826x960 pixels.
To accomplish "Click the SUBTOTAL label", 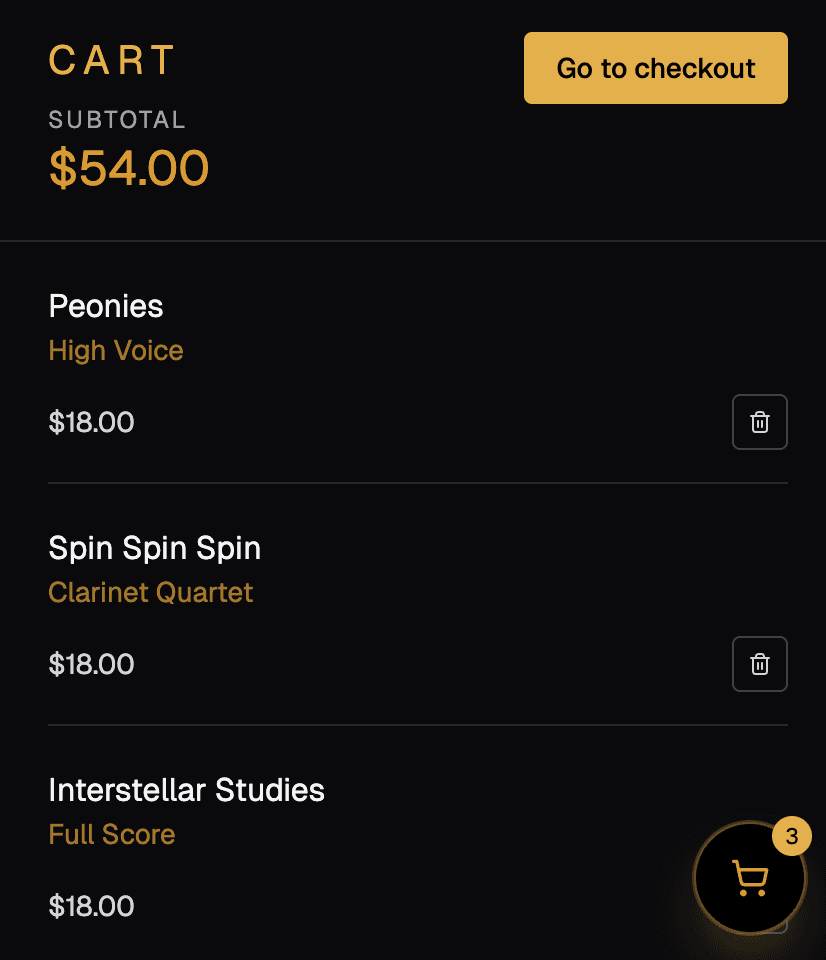I will [117, 119].
